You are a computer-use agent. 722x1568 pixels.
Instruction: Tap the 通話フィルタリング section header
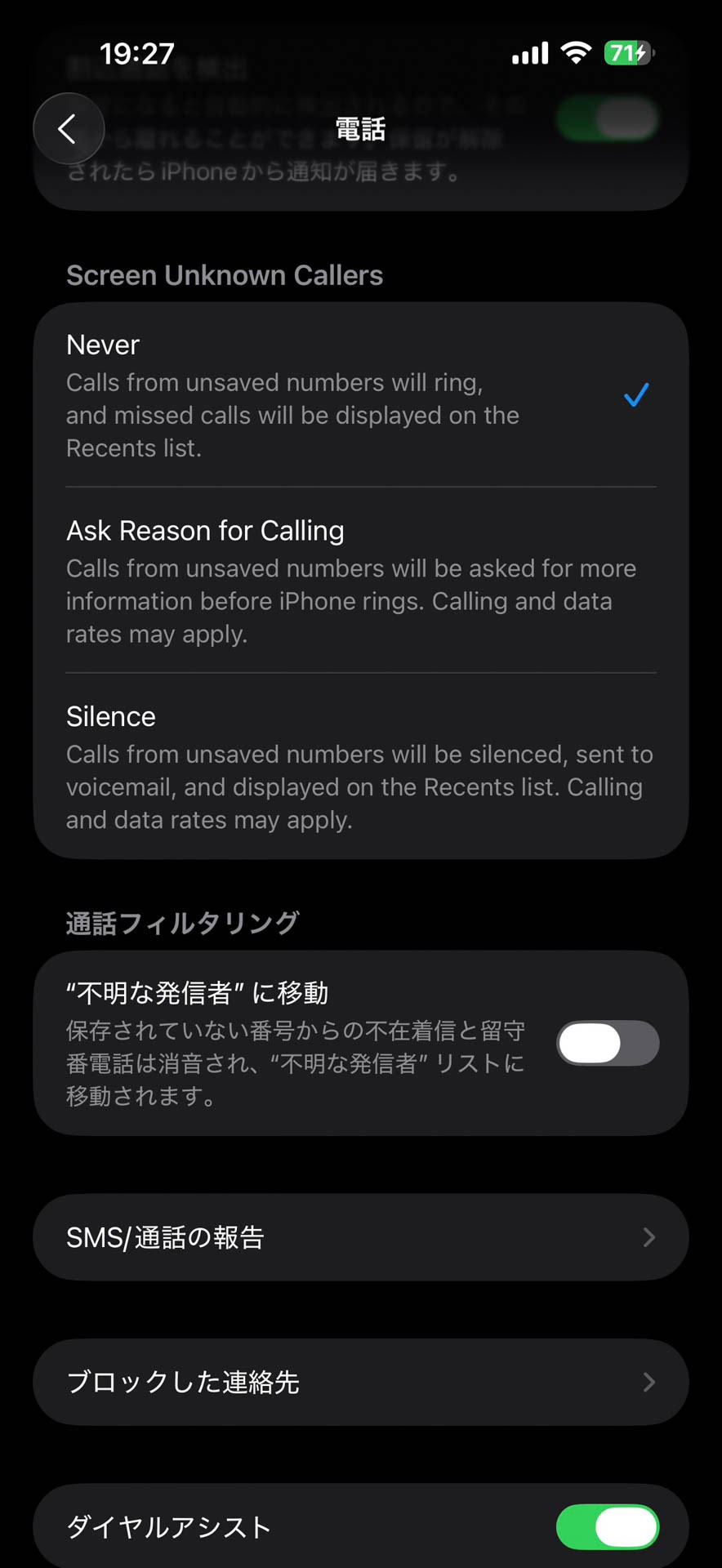coord(182,922)
